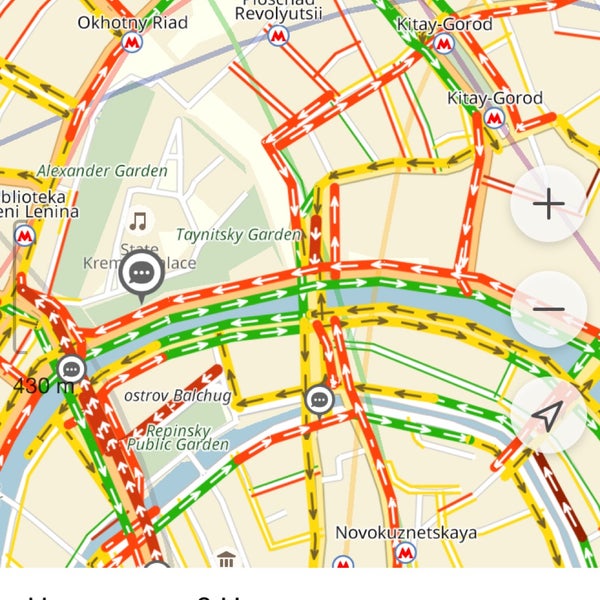Open road event bubble labeled 430 m
Image resolution: width=600 pixels, height=600 pixels.
71,368
